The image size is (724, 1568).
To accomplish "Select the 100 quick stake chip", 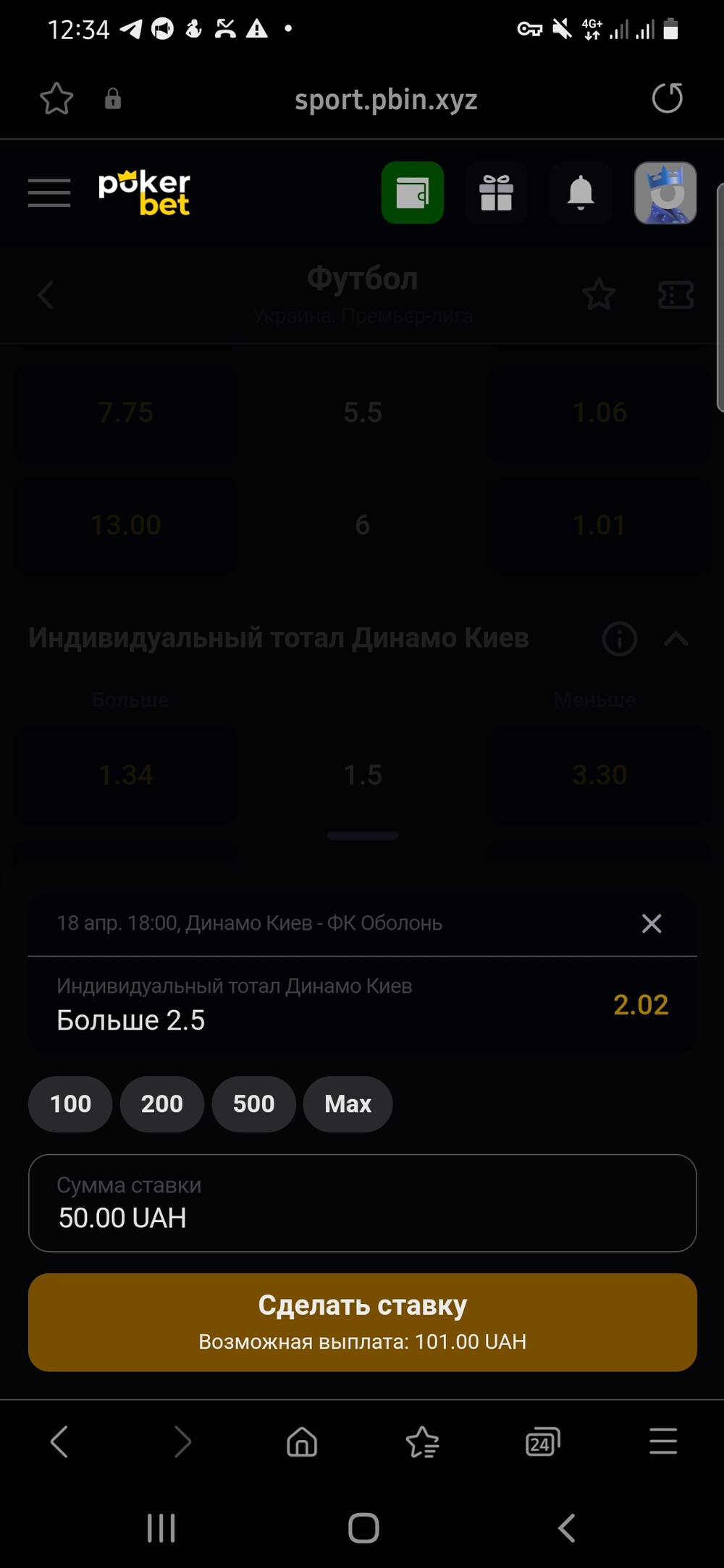I will (x=70, y=1103).
